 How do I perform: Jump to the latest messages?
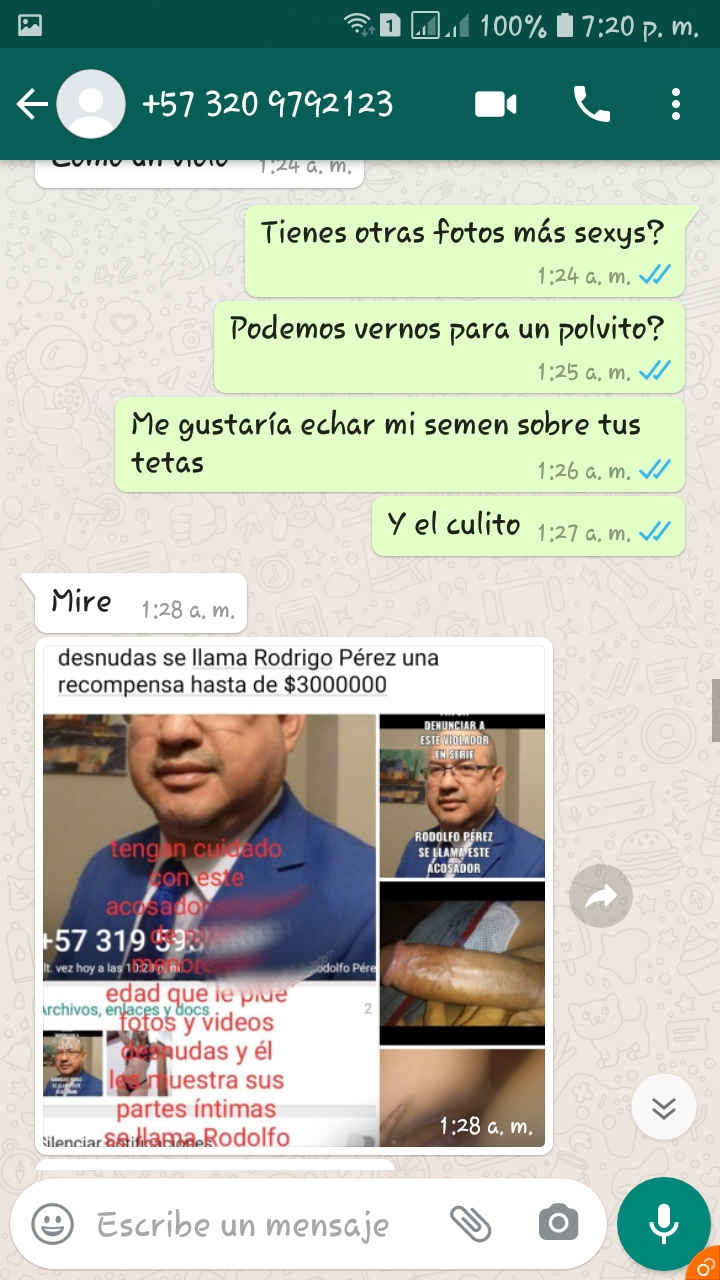664,1107
